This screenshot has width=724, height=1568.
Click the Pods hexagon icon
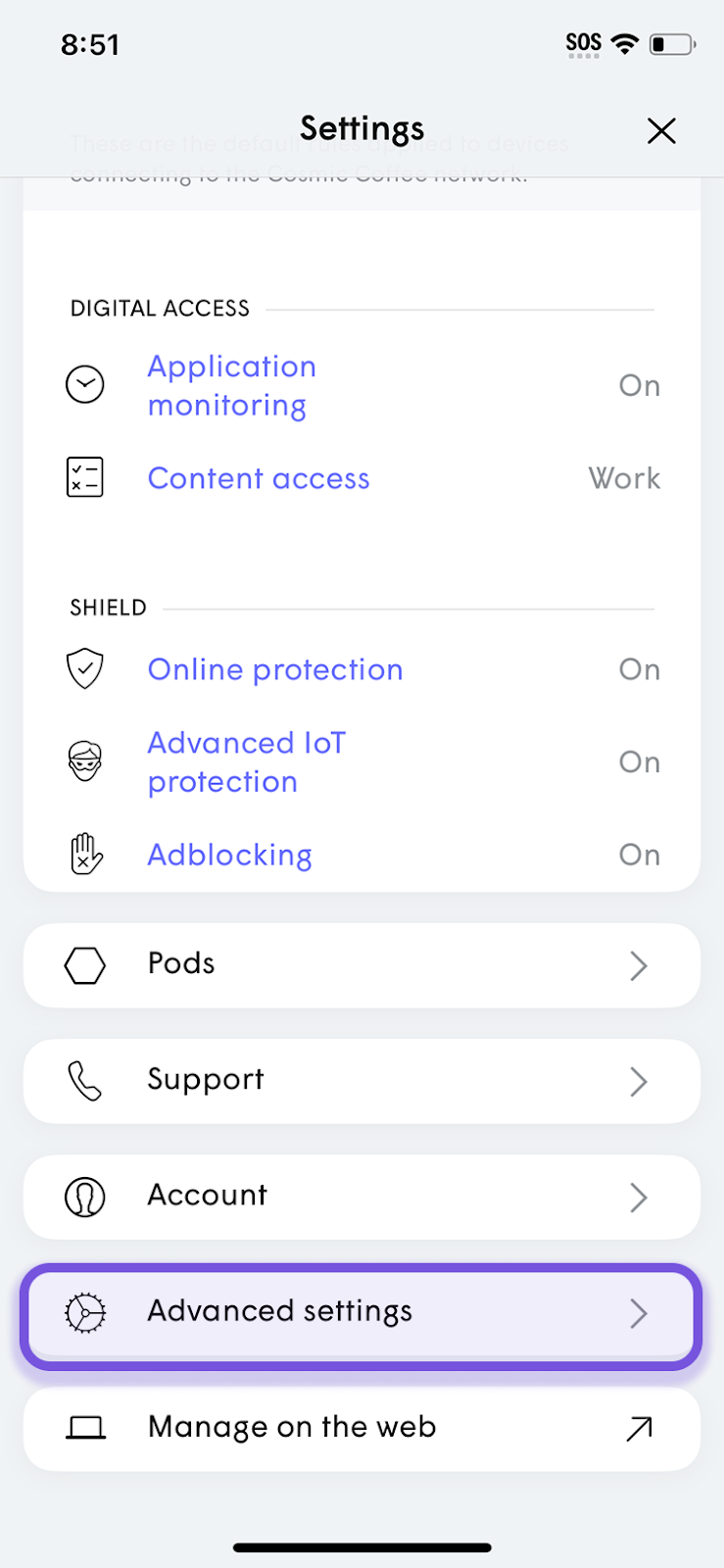coord(84,964)
